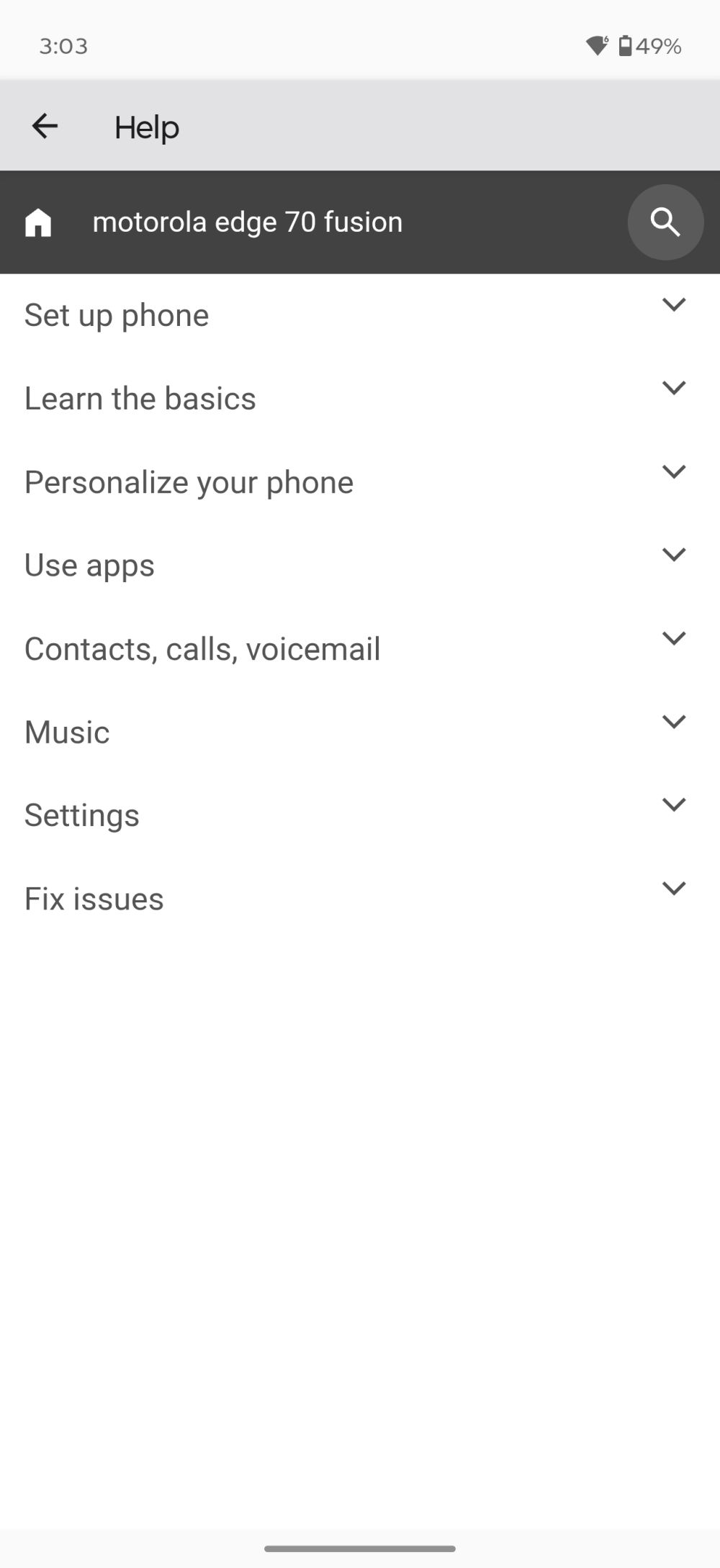This screenshot has height=1568, width=720.
Task: Show the Music help topics
Action: coord(673,722)
